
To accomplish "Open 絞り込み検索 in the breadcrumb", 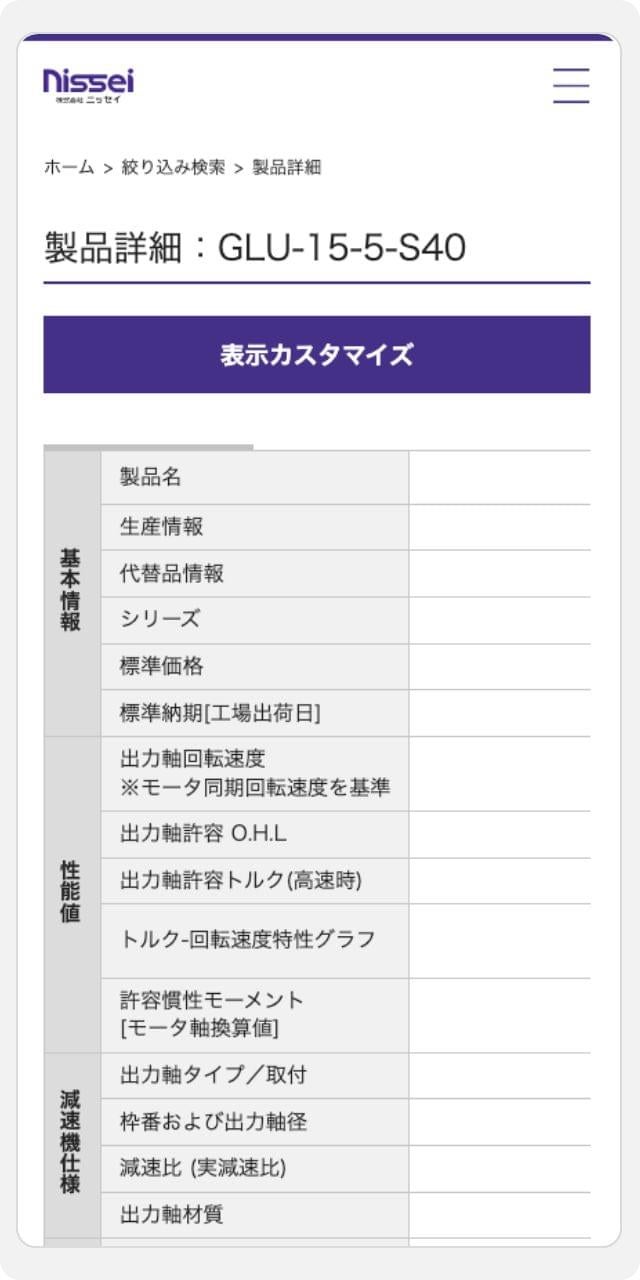I will 174,167.
